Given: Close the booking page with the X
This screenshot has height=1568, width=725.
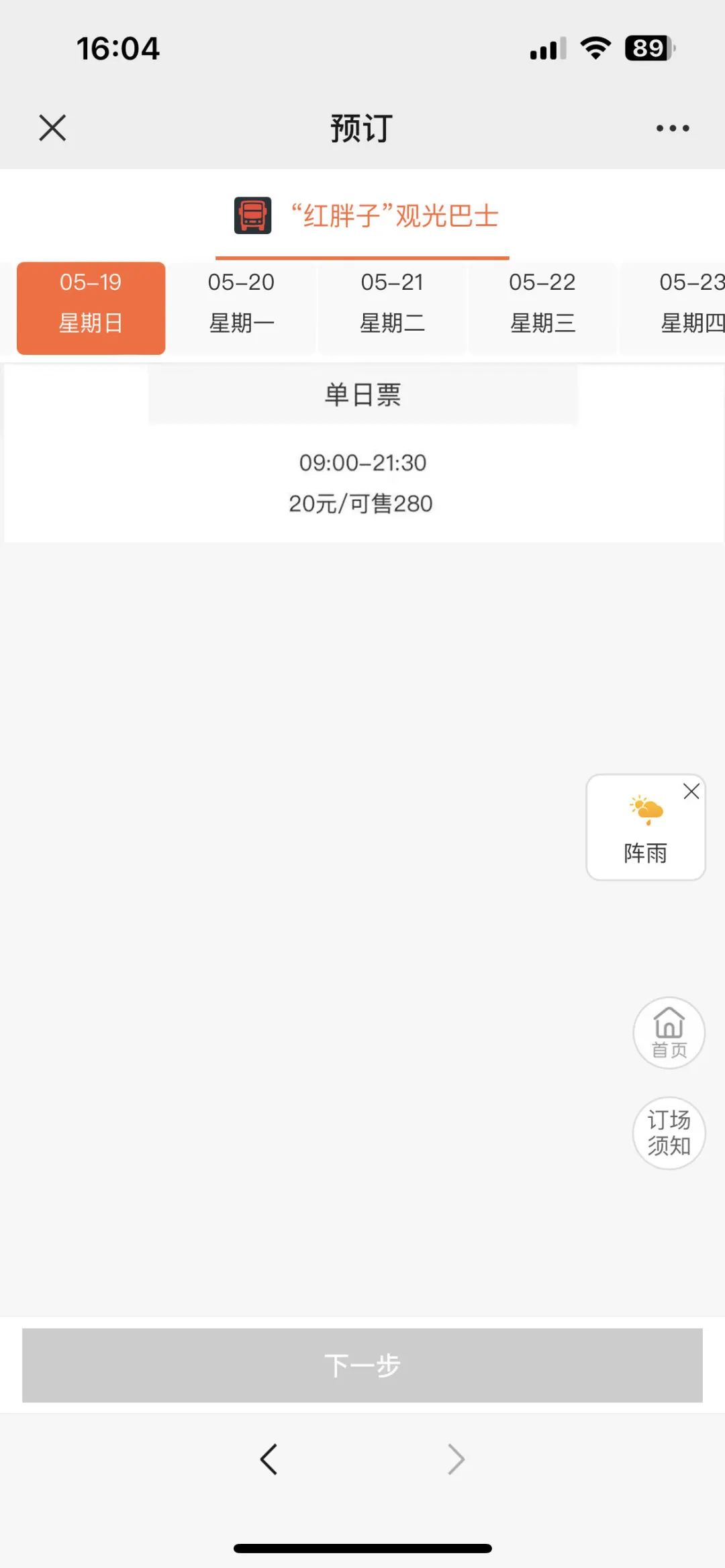Looking at the screenshot, I should point(52,127).
